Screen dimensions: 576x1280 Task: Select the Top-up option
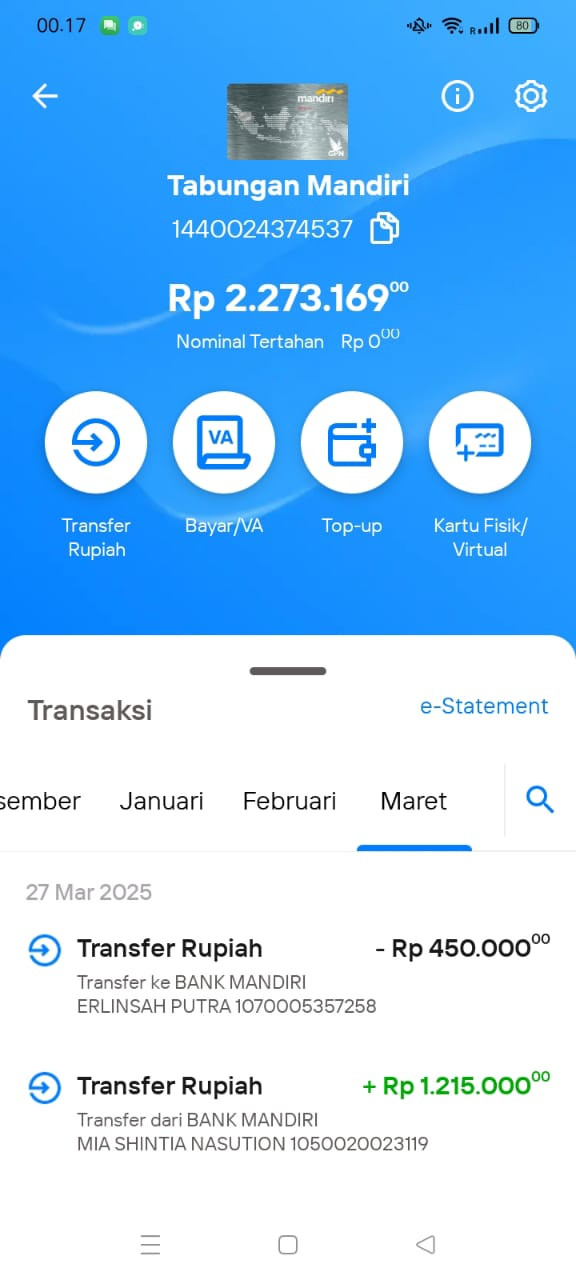(x=352, y=442)
